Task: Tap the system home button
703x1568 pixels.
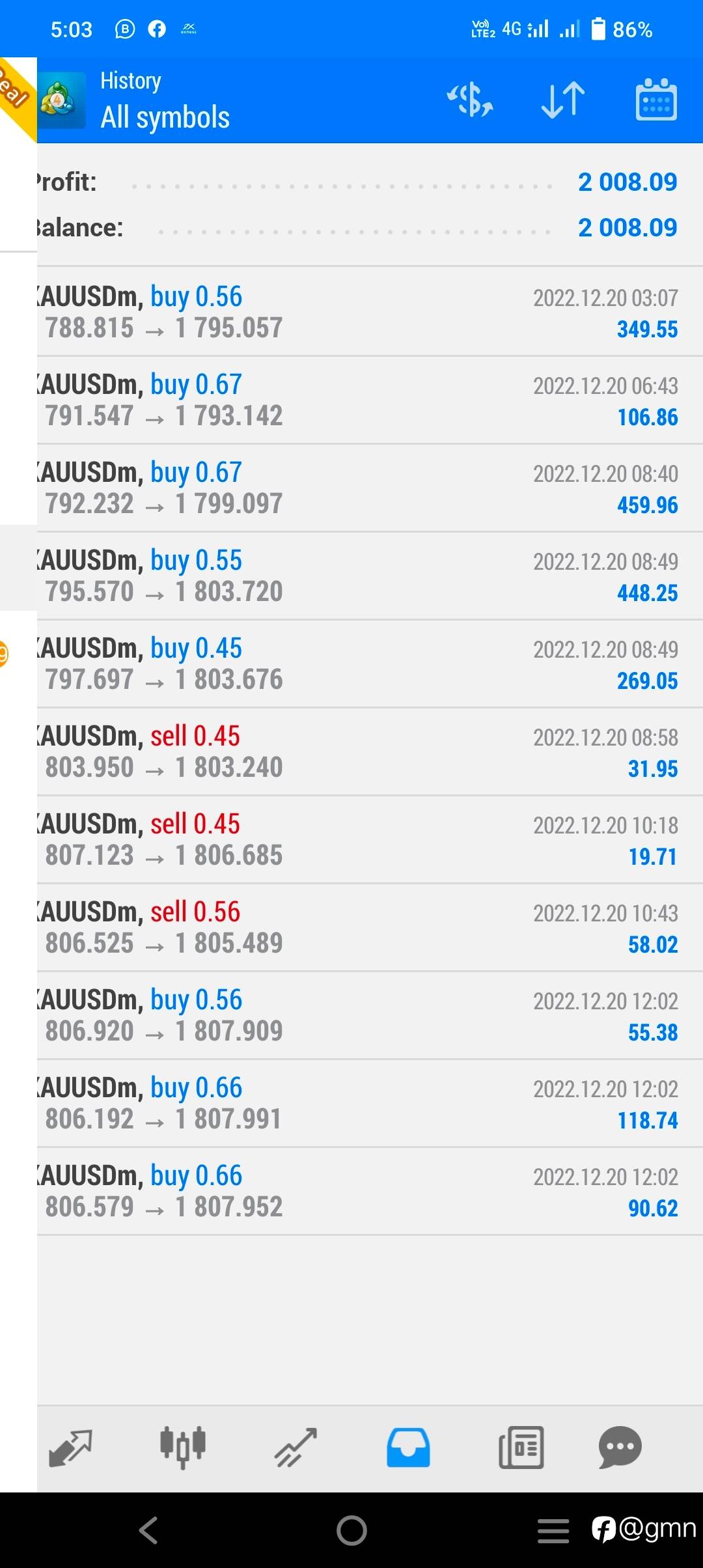Action: [351, 1530]
